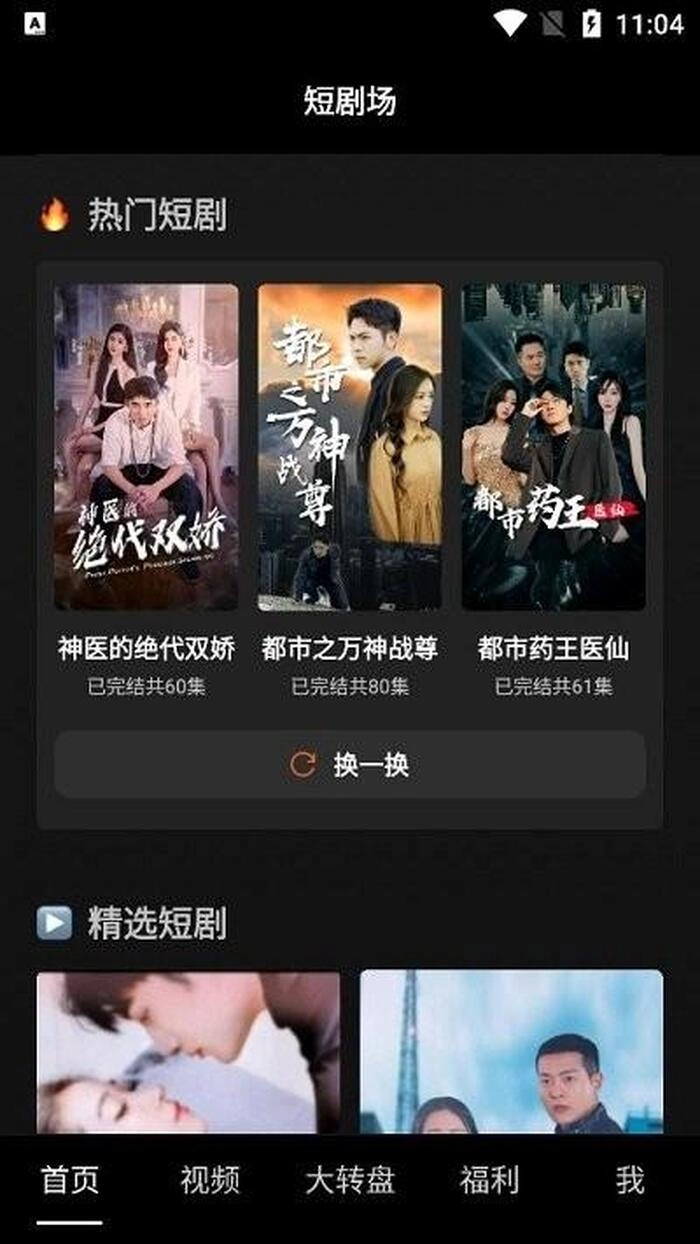700x1244 pixels.
Task: Open the featured drama with the kissing couple
Action: coord(188,1052)
